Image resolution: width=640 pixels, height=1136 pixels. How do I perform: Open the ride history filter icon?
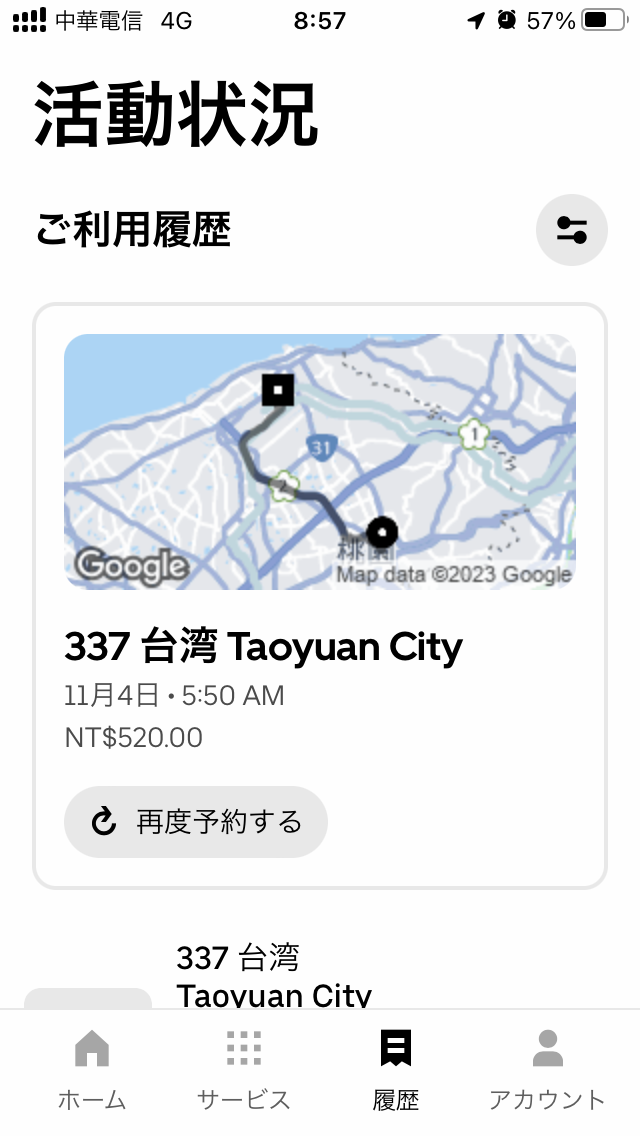571,230
